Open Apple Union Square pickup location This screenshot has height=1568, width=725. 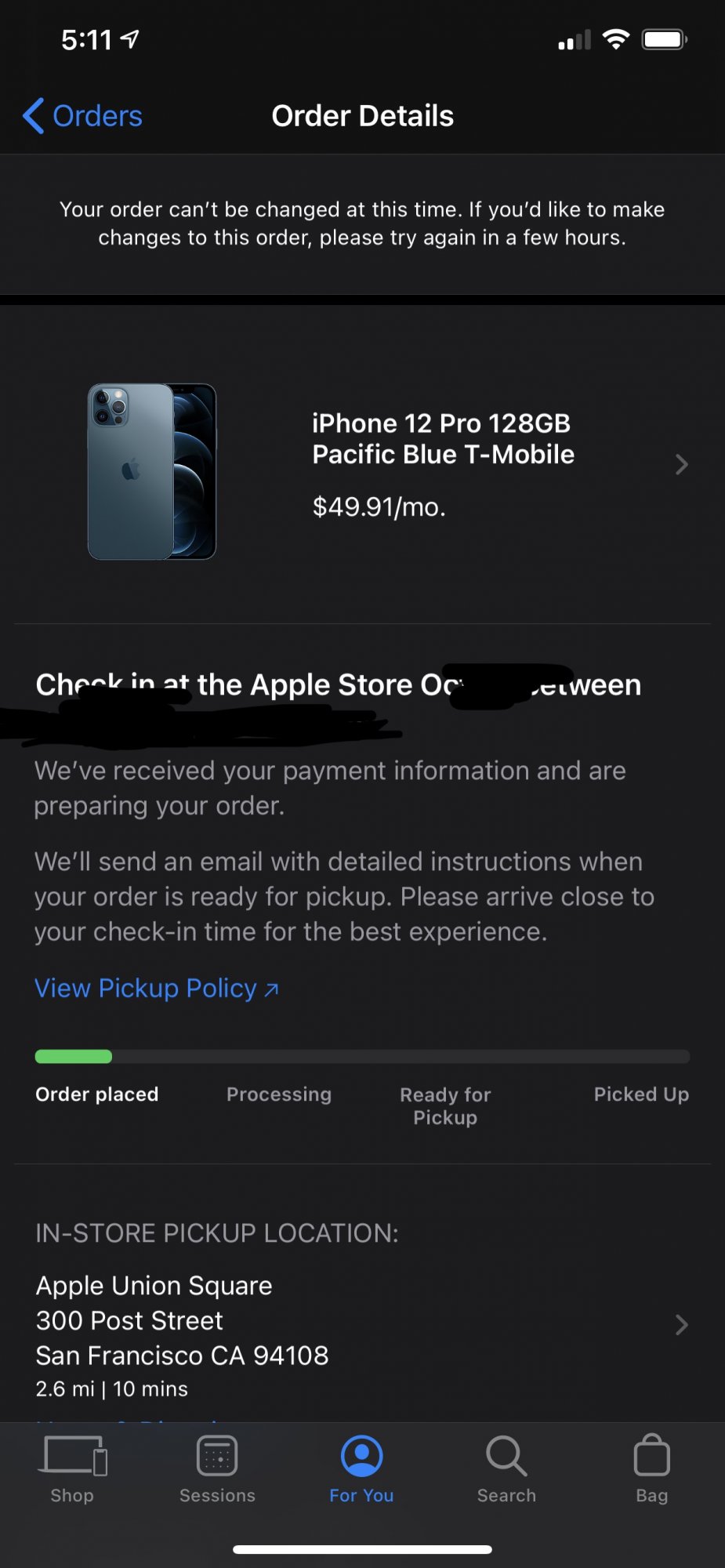tap(361, 1324)
